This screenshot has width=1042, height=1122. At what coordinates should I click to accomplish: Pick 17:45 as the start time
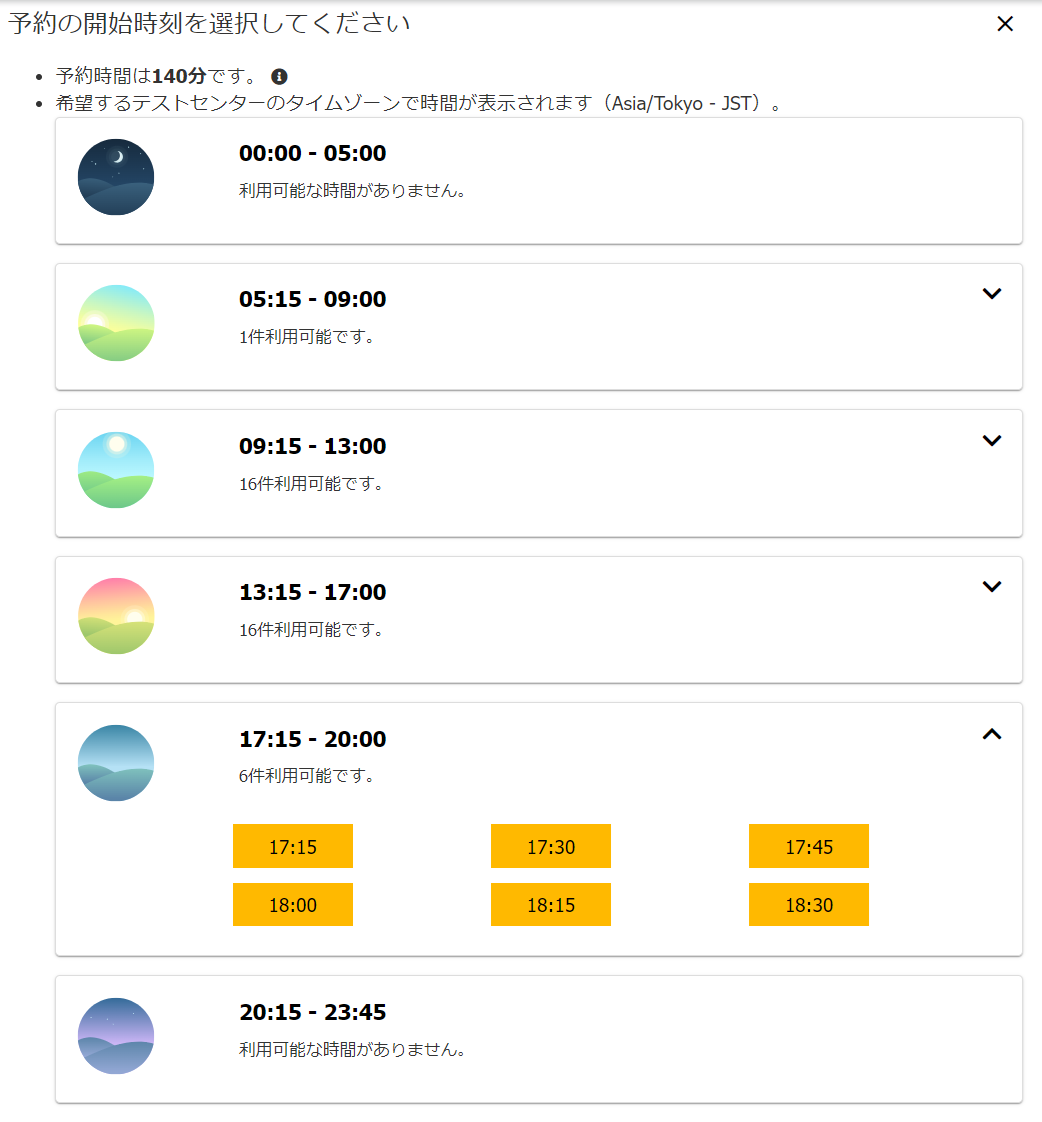[809, 846]
